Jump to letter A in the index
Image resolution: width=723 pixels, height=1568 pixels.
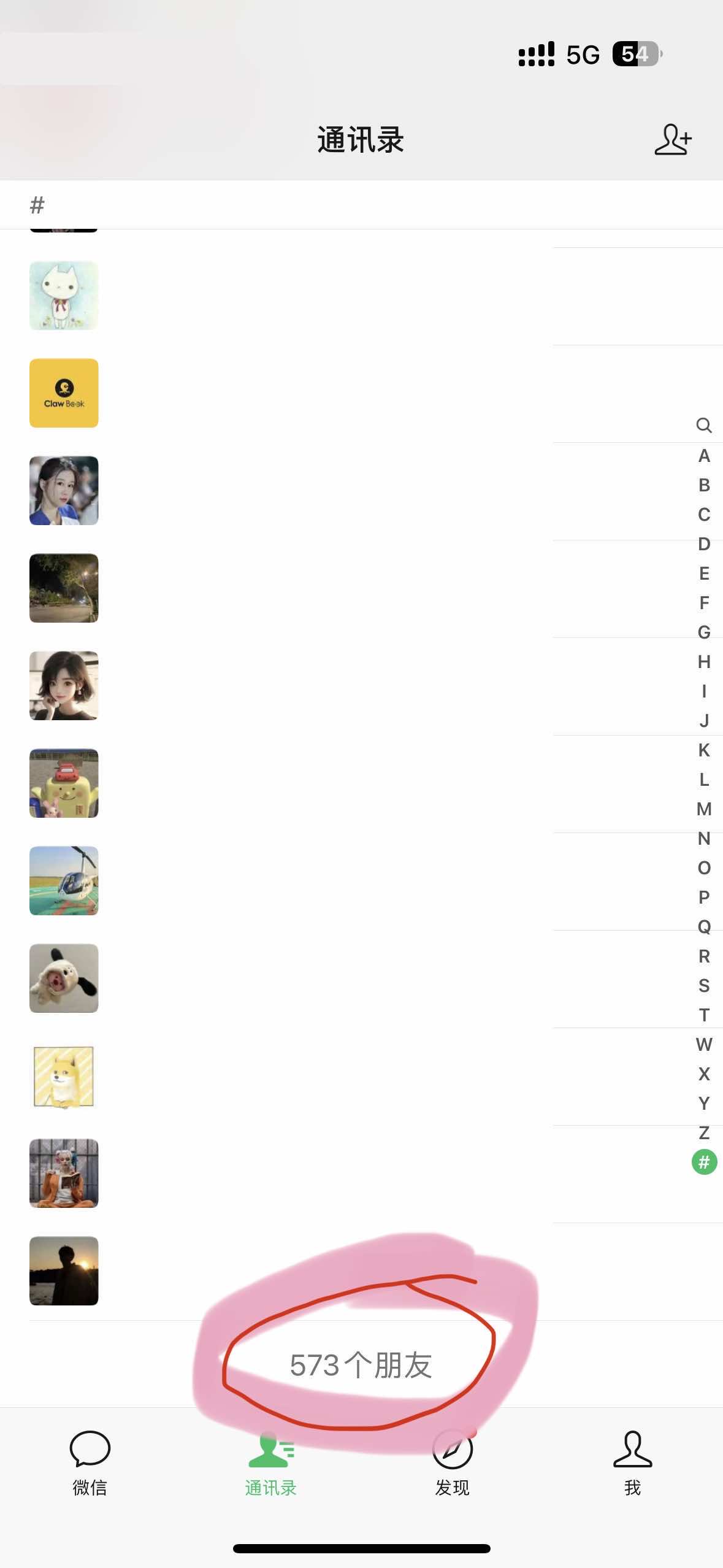coord(704,456)
